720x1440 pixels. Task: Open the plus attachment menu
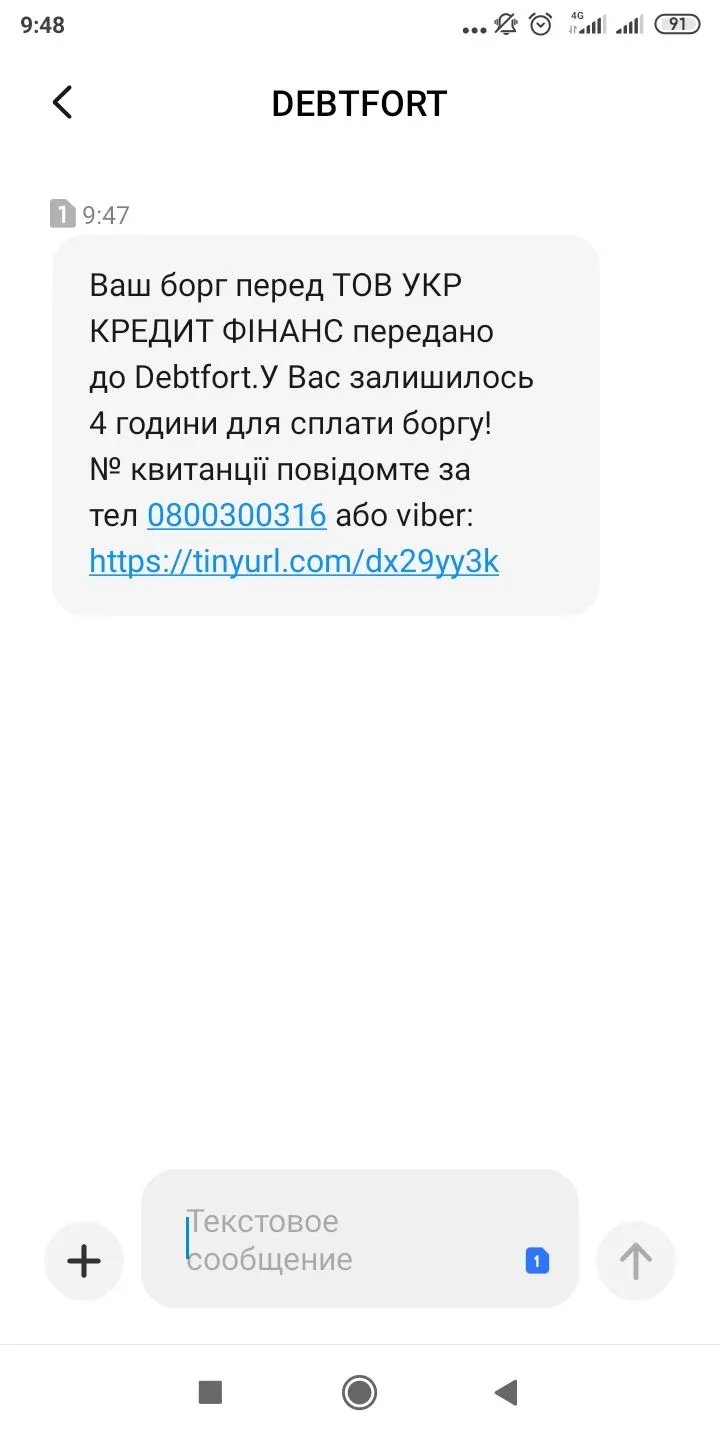pyautogui.click(x=84, y=1261)
